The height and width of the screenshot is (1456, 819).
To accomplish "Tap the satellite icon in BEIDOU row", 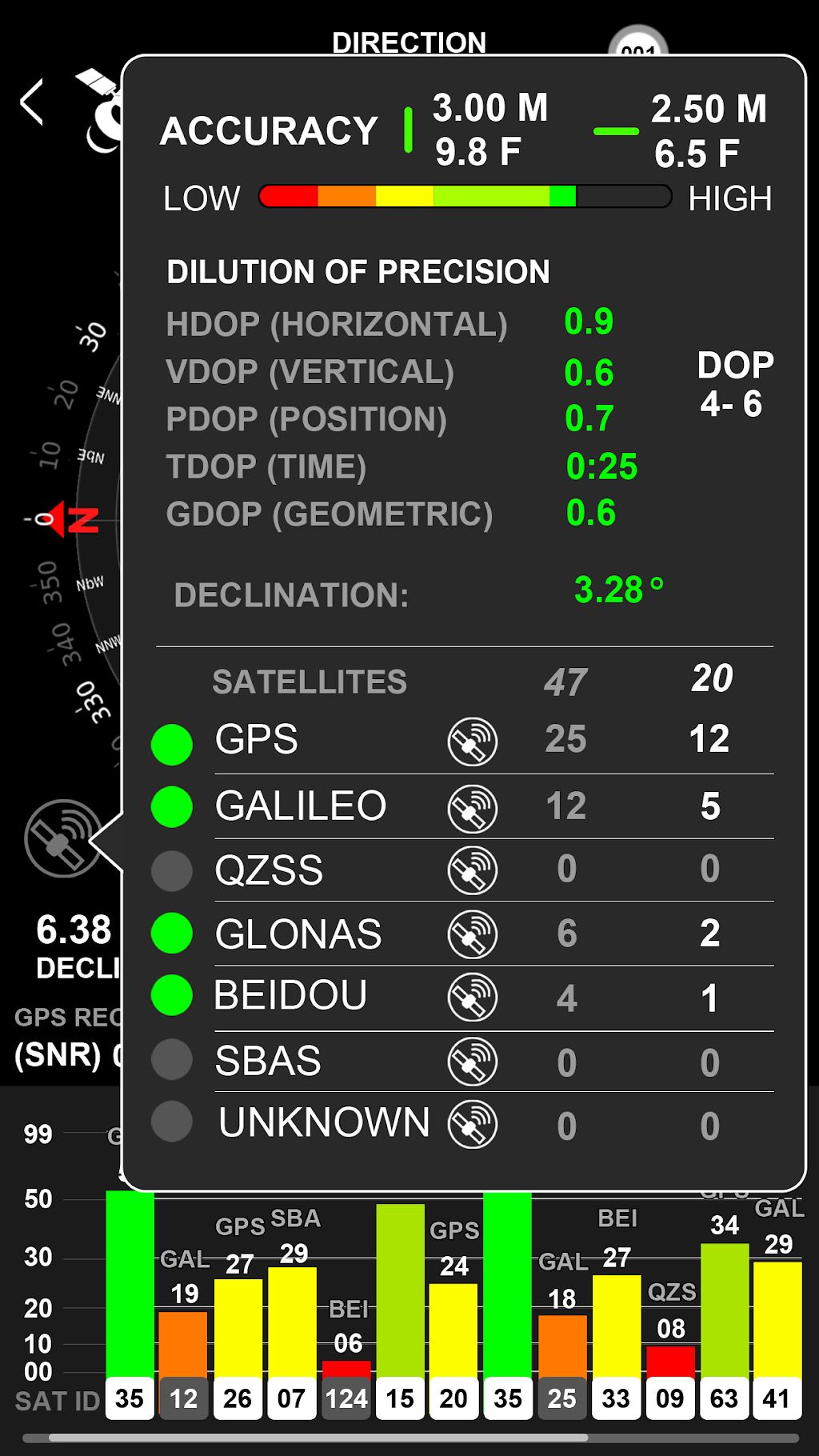I will click(473, 998).
